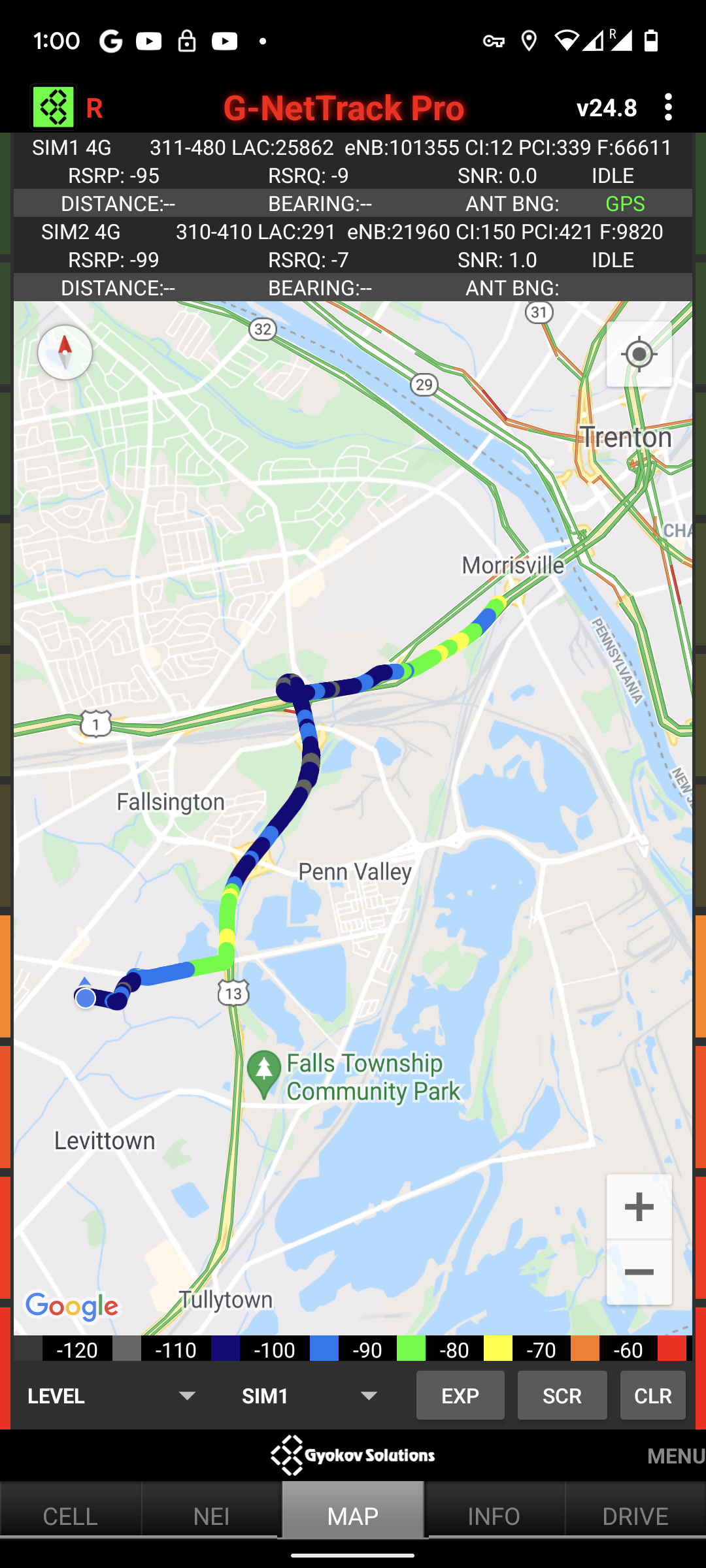The height and width of the screenshot is (1568, 706).
Task: Open the SIM1 selector dropdown
Action: [310, 1396]
